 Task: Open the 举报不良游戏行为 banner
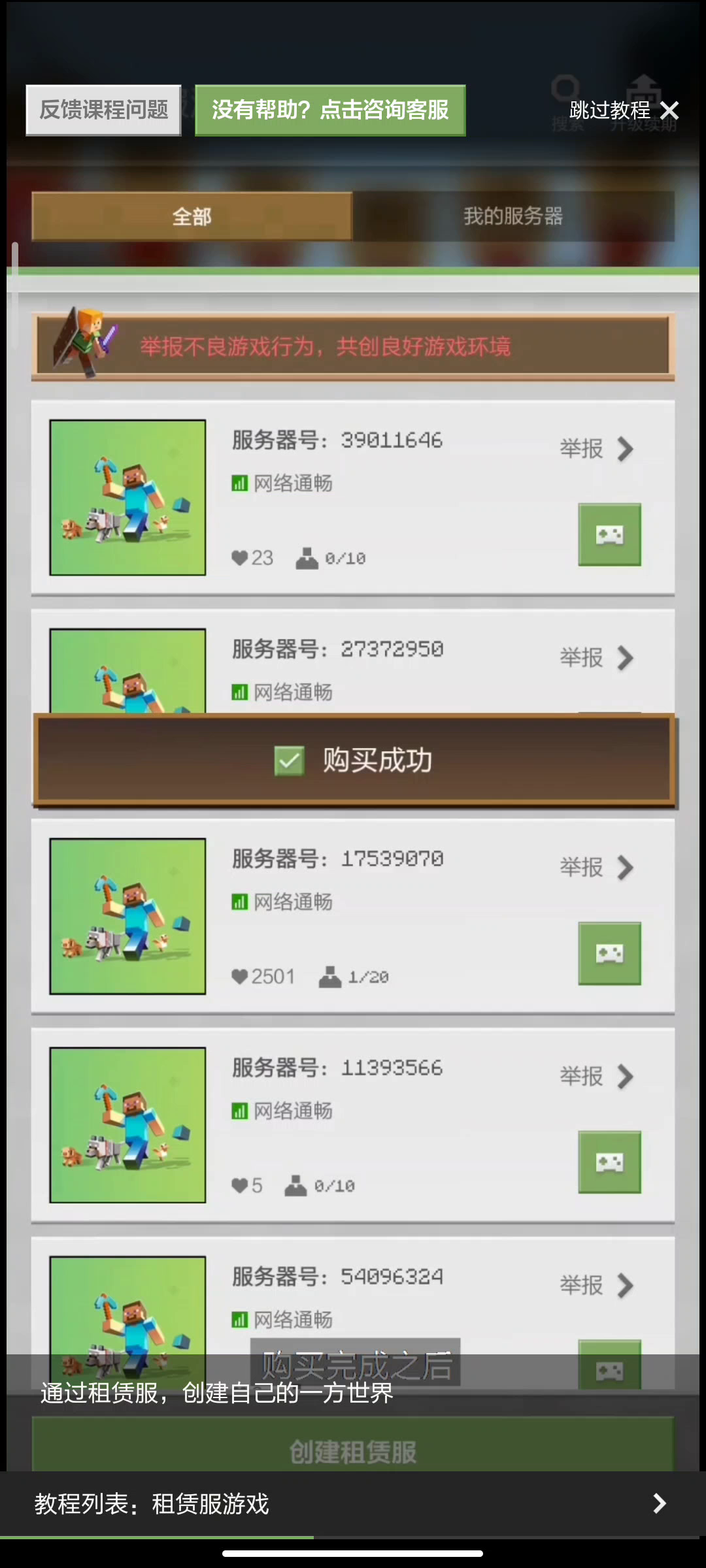353,346
